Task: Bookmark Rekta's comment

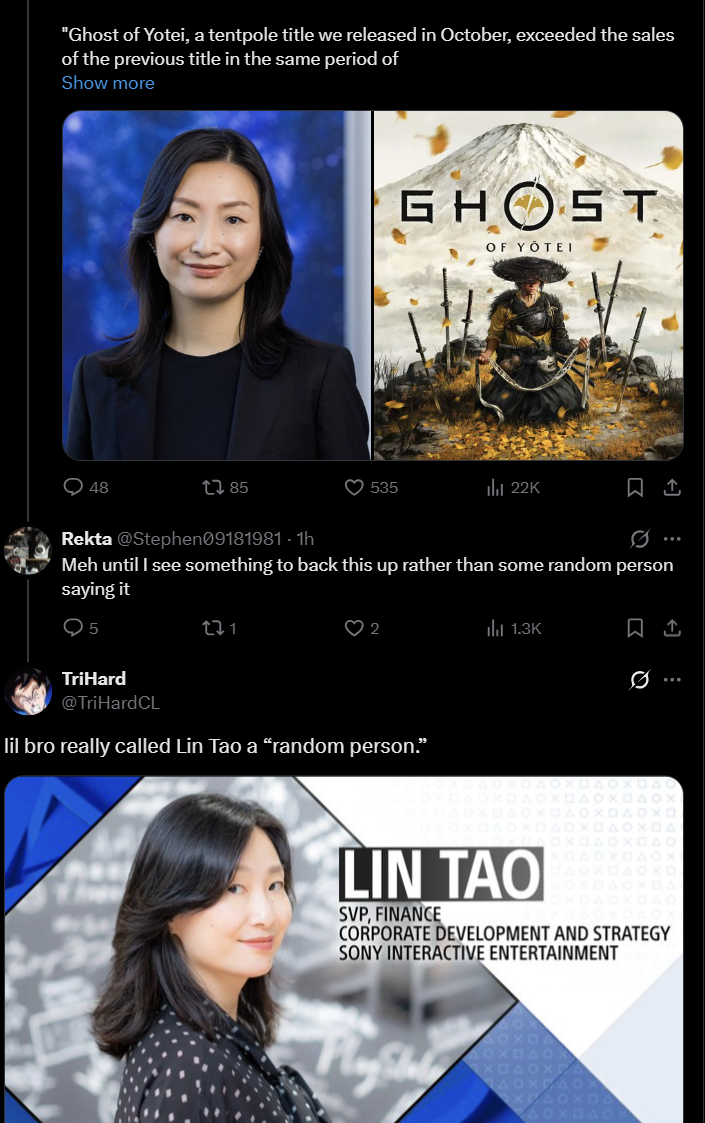Action: coord(634,628)
